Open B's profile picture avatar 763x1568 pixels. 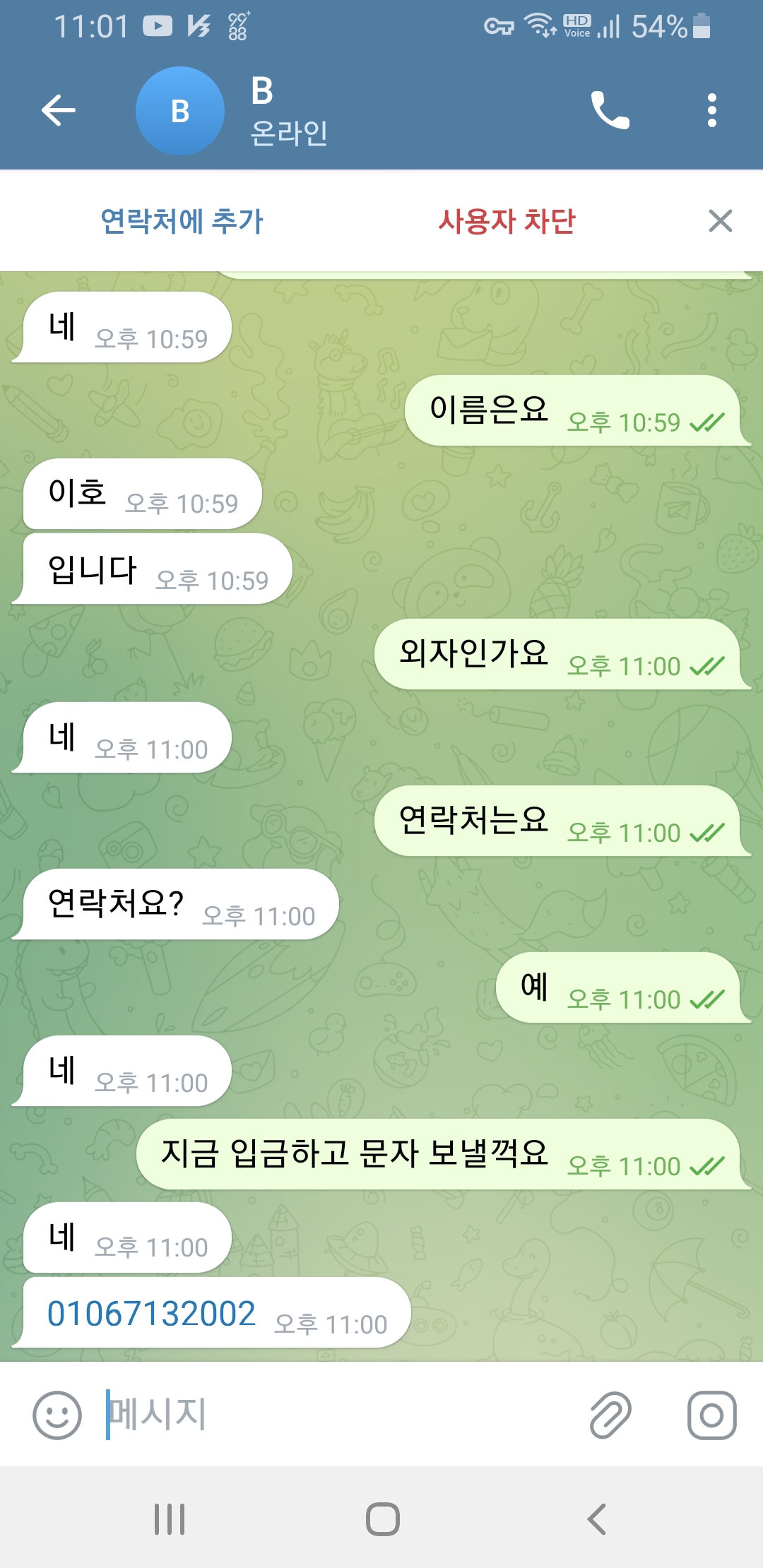[180, 111]
